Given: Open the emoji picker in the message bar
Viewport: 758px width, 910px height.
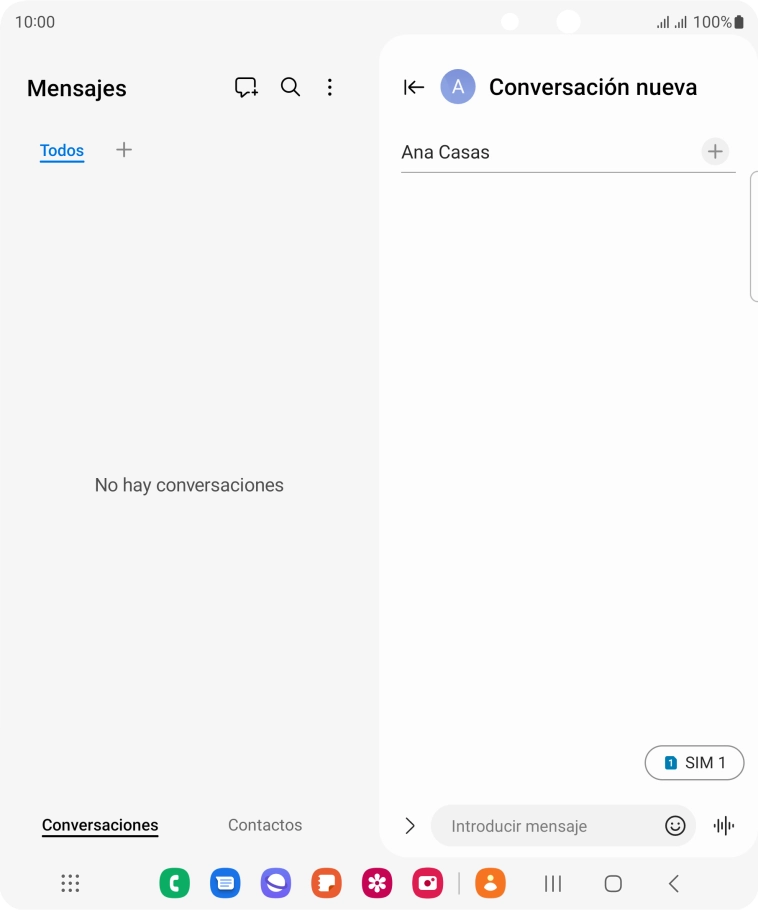Looking at the screenshot, I should 675,825.
